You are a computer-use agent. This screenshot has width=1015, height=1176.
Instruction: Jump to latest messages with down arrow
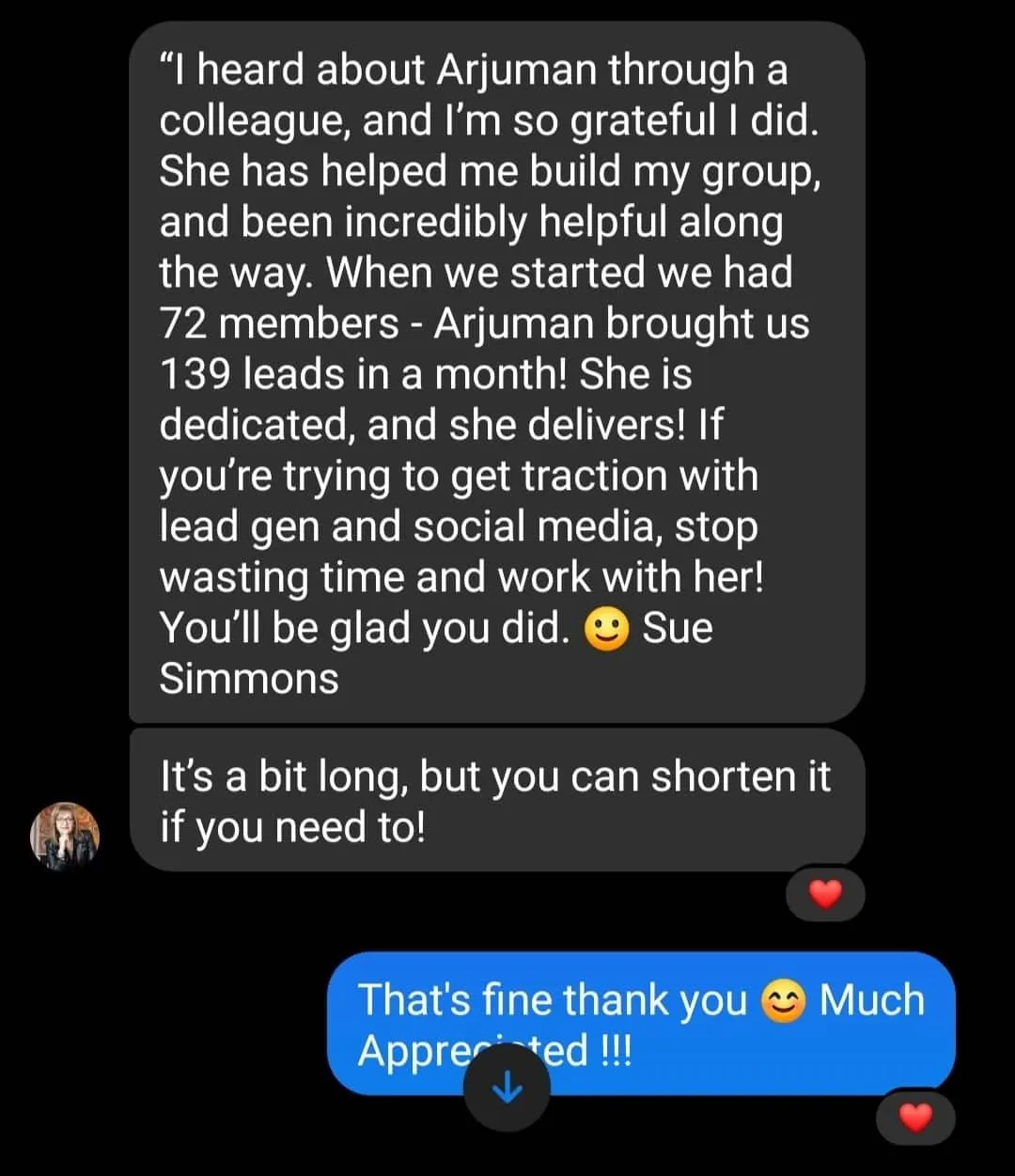pos(507,1090)
